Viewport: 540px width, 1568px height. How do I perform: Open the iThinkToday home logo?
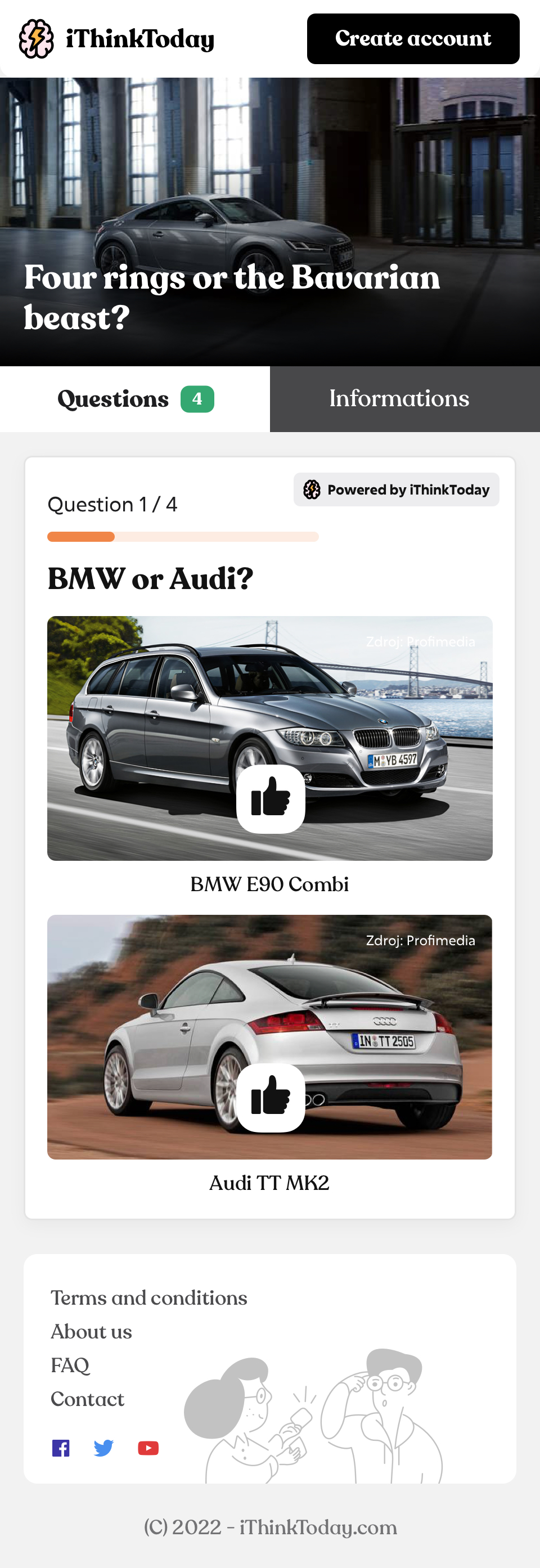click(116, 39)
